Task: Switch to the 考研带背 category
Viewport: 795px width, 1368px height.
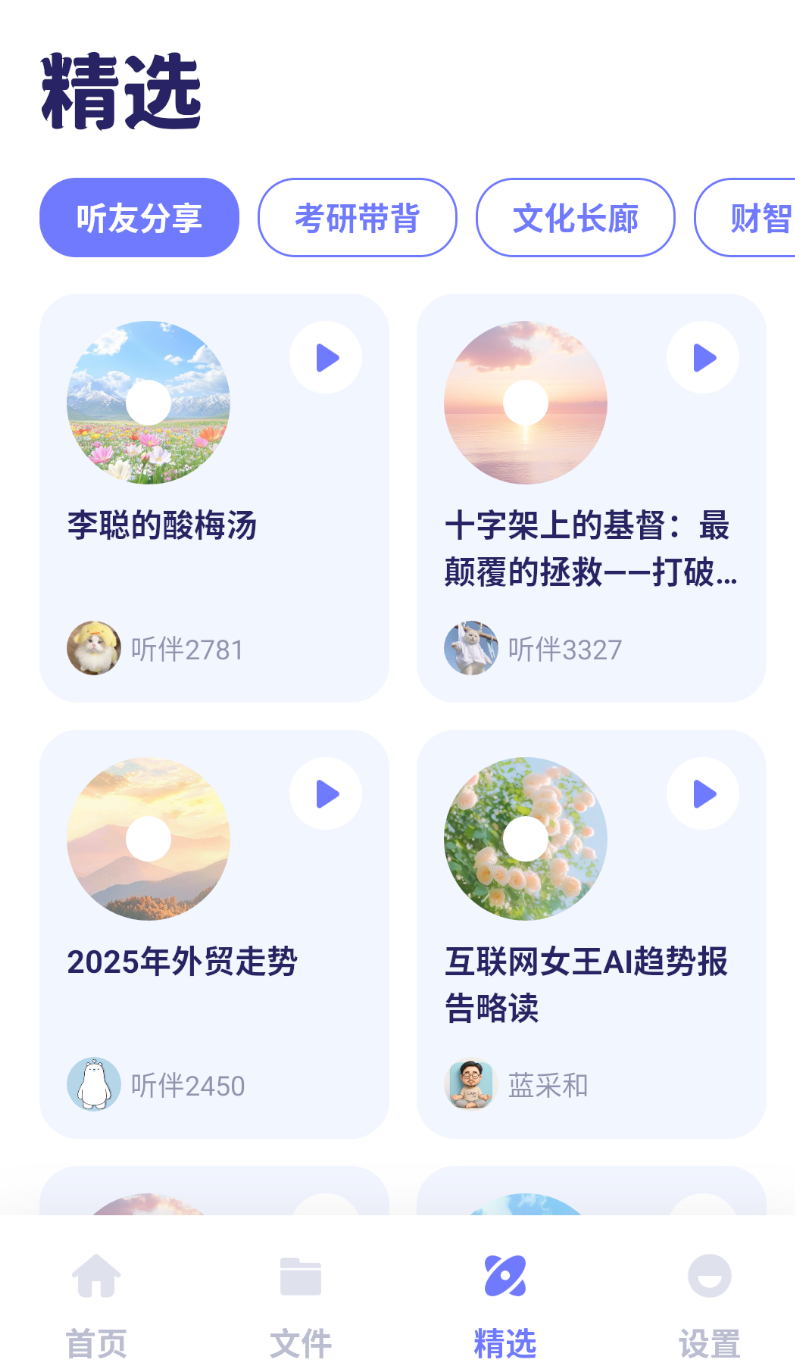Action: click(x=357, y=218)
